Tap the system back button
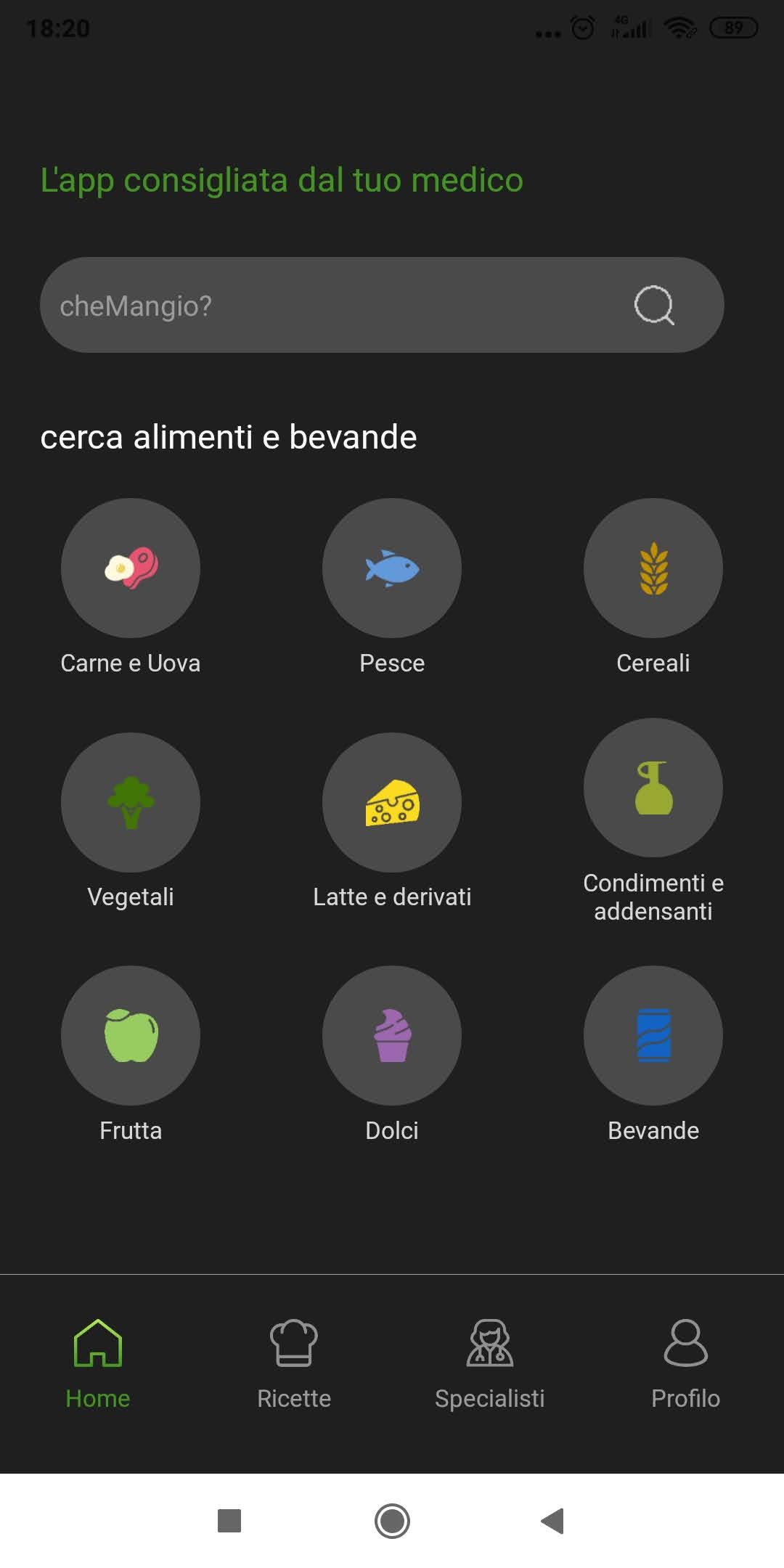The width and height of the screenshot is (784, 1568). pos(552,1521)
